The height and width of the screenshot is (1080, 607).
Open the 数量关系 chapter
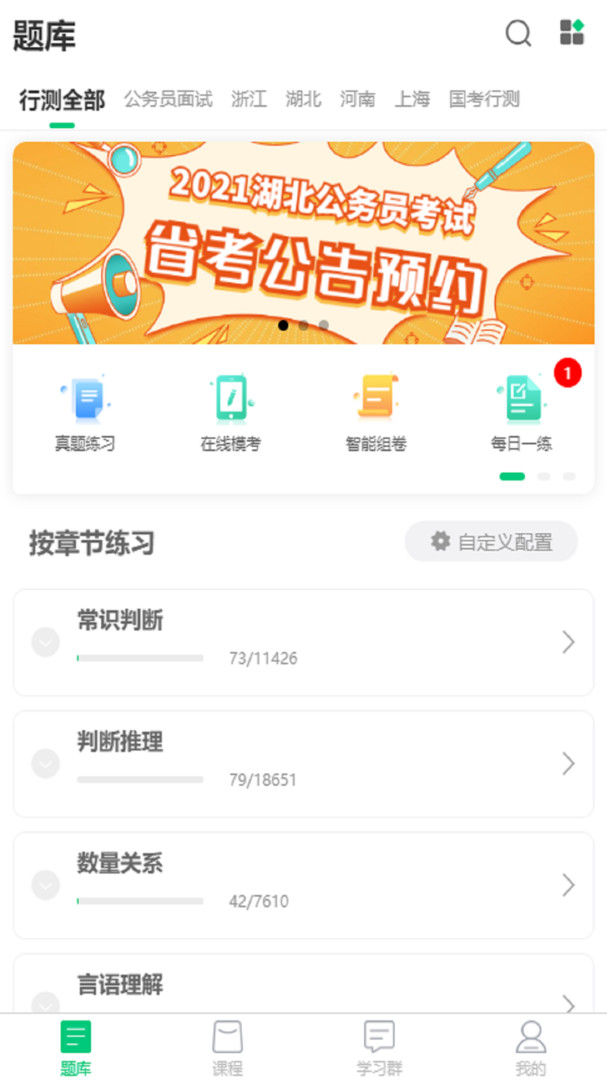303,885
